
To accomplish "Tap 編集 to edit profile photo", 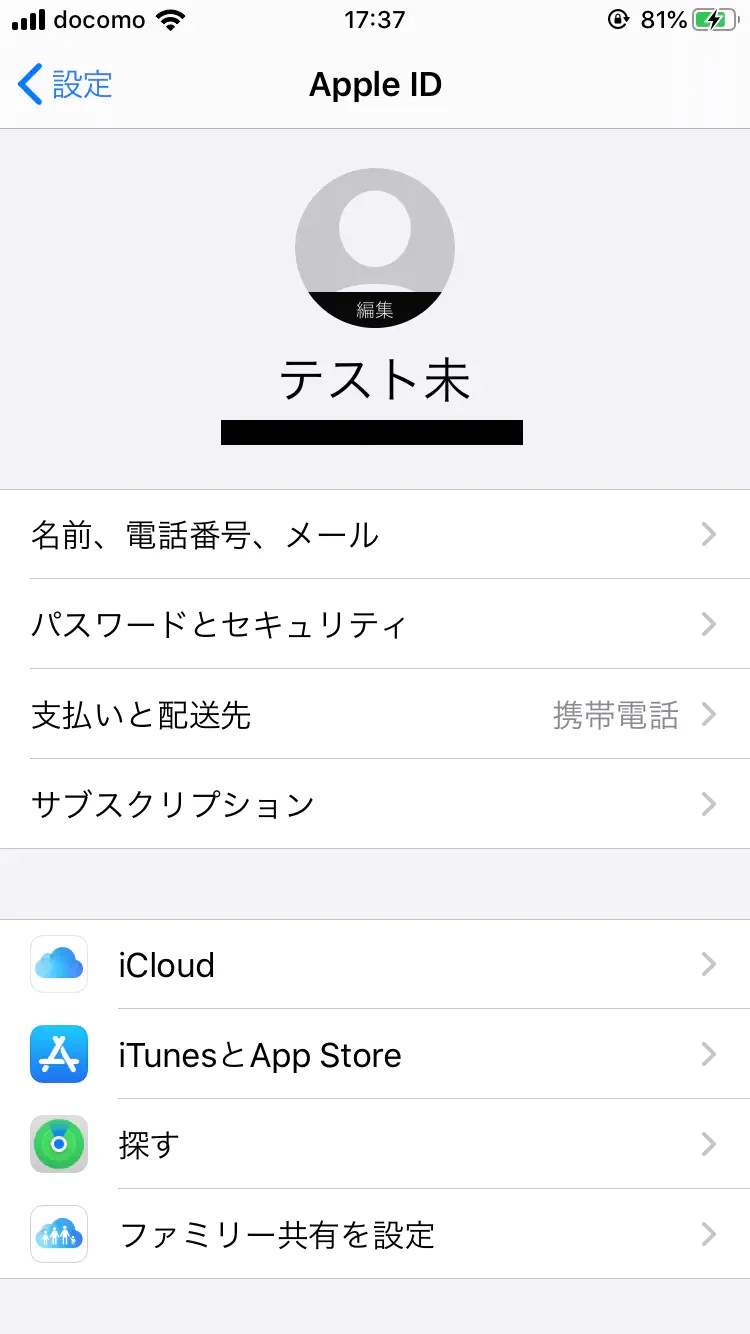I will click(x=375, y=308).
